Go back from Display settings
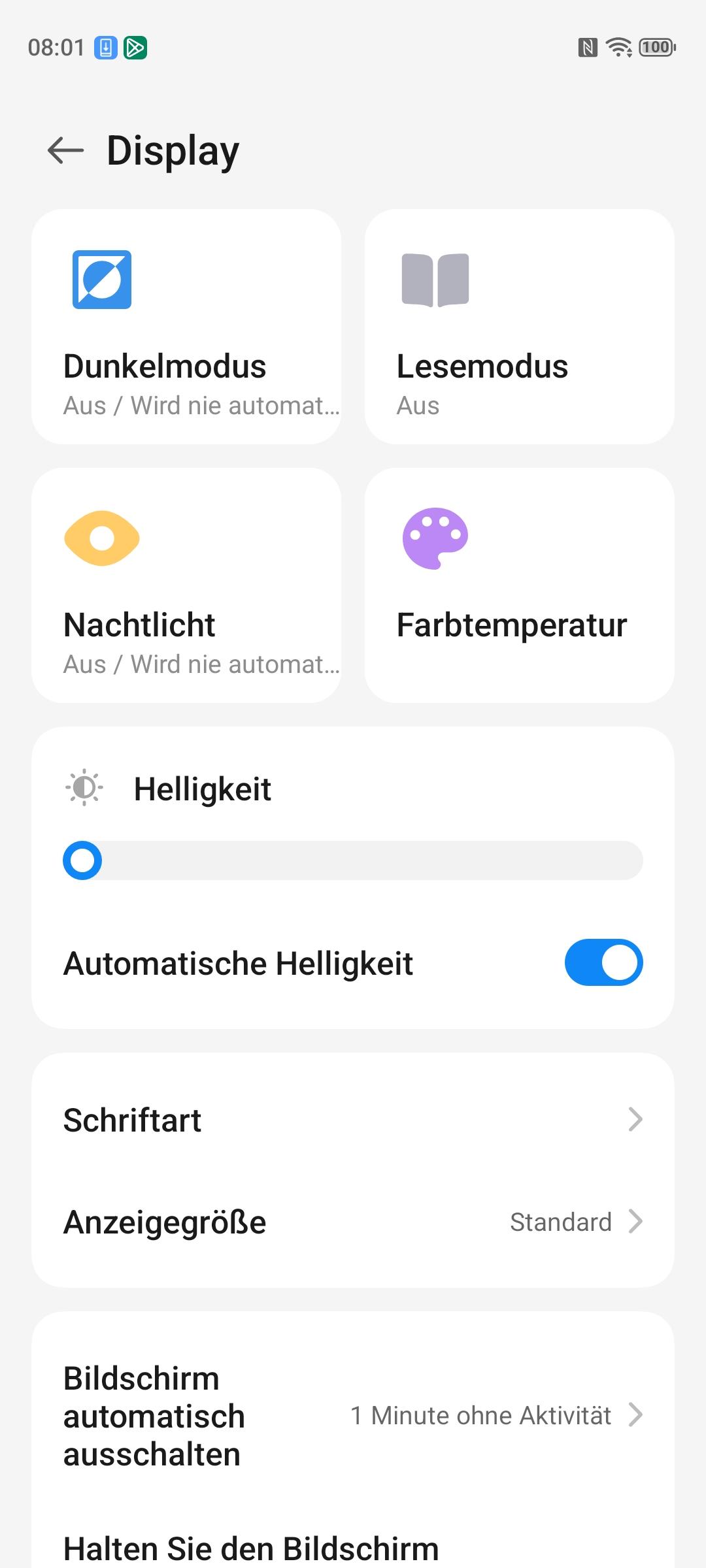This screenshot has height=1568, width=706. click(66, 150)
